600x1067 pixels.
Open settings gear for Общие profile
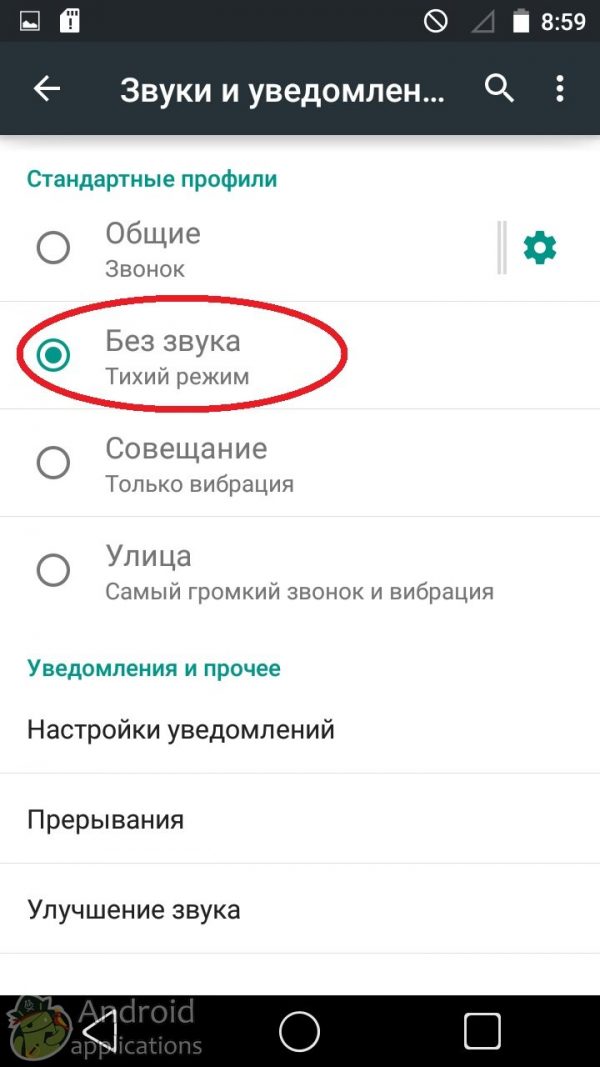pyautogui.click(x=540, y=247)
